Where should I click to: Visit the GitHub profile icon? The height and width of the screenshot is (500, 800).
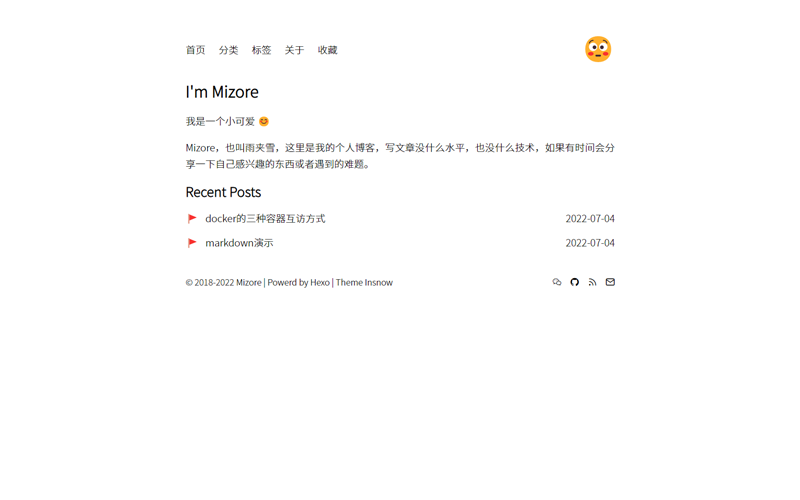click(575, 282)
